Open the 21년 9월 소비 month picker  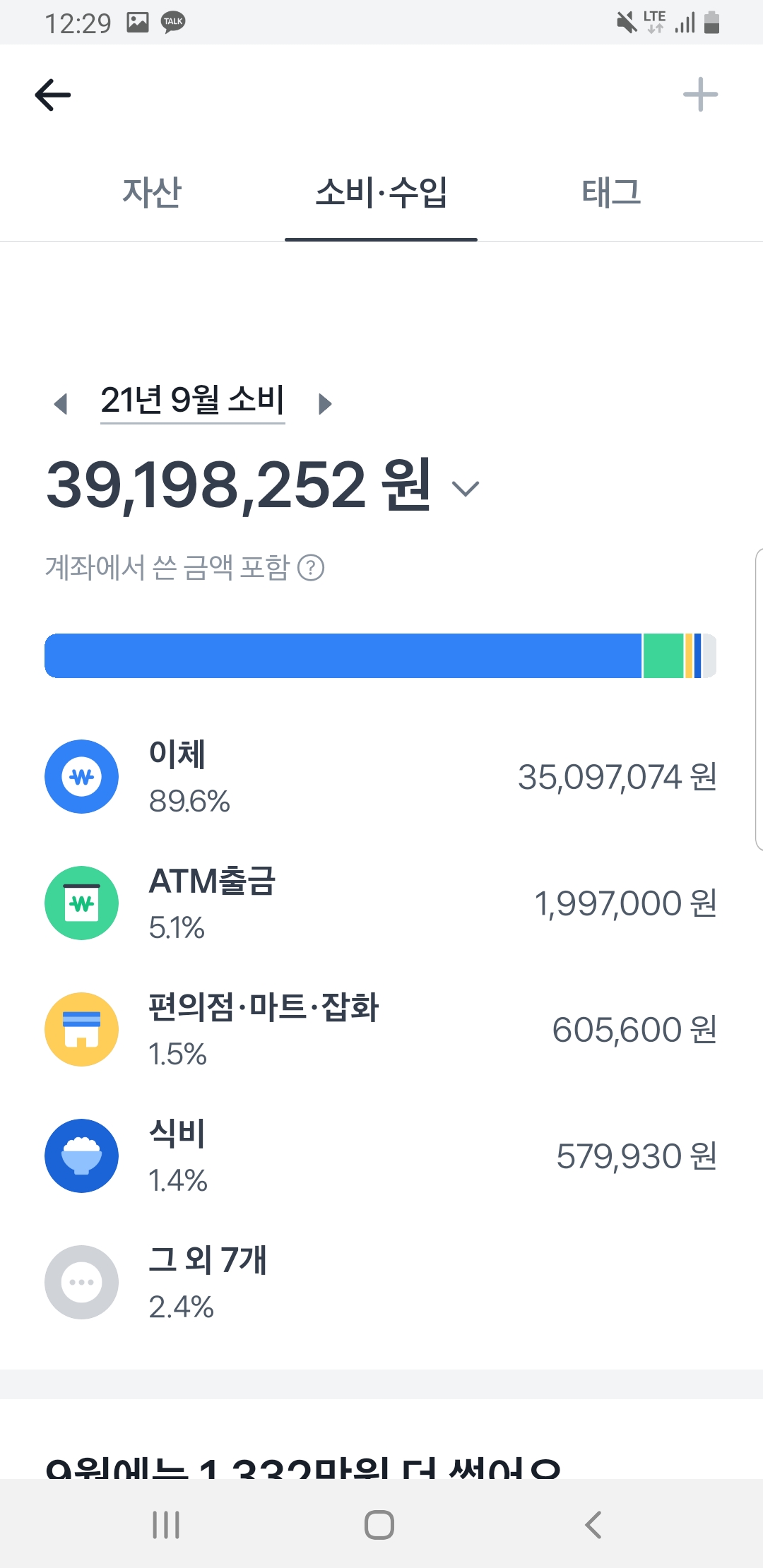pos(192,400)
